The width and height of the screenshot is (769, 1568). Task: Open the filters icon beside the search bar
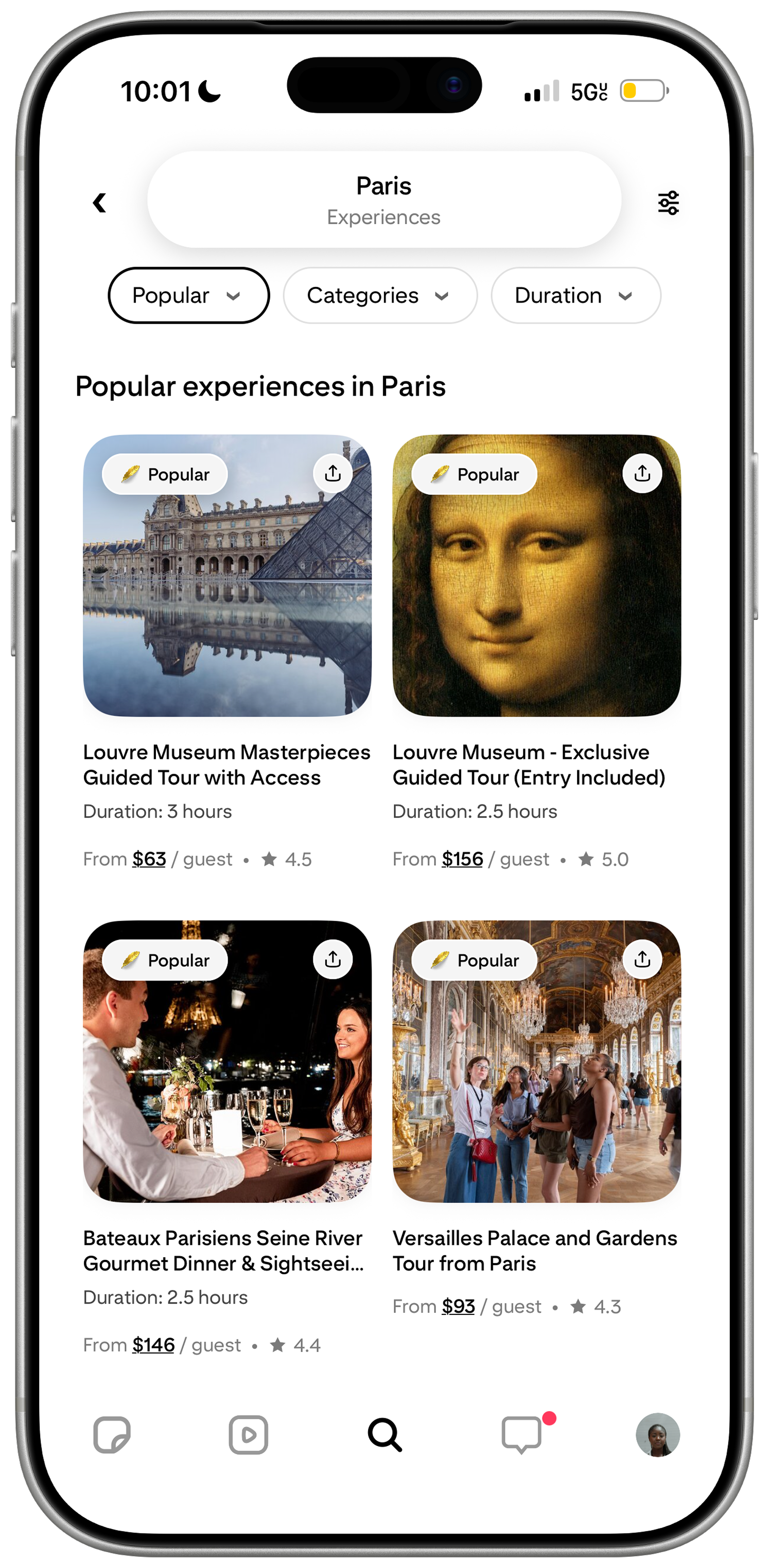[668, 203]
